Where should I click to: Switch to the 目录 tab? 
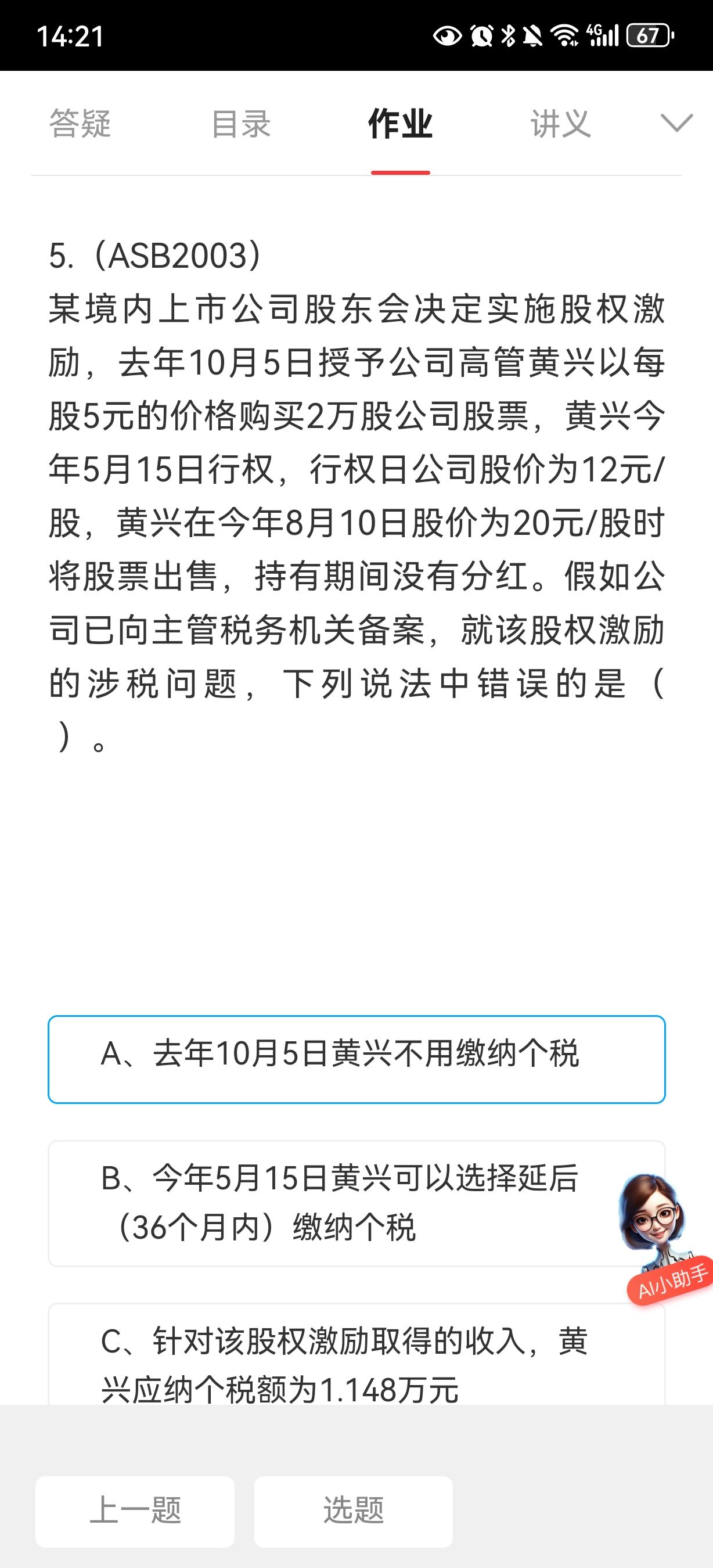click(x=241, y=124)
